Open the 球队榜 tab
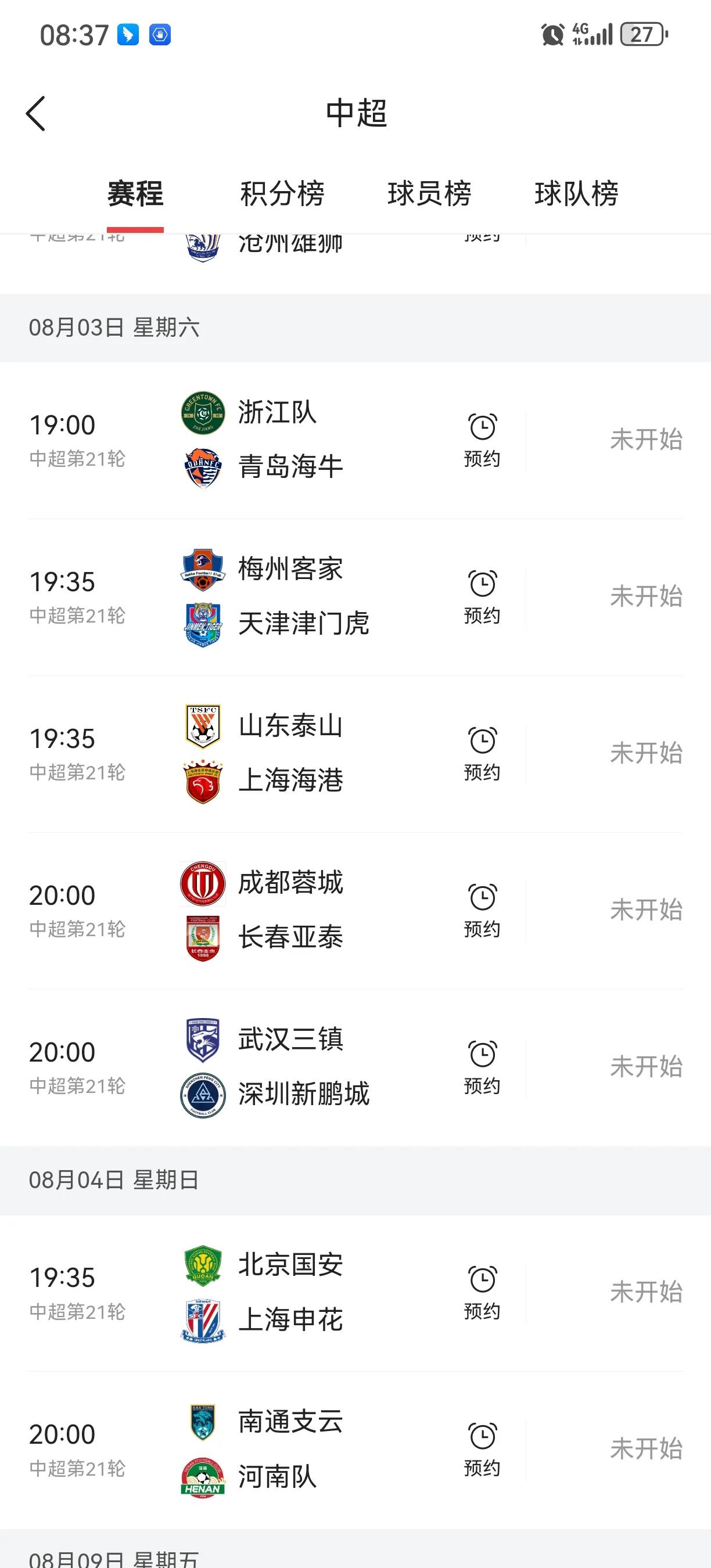711x1568 pixels. (x=576, y=194)
